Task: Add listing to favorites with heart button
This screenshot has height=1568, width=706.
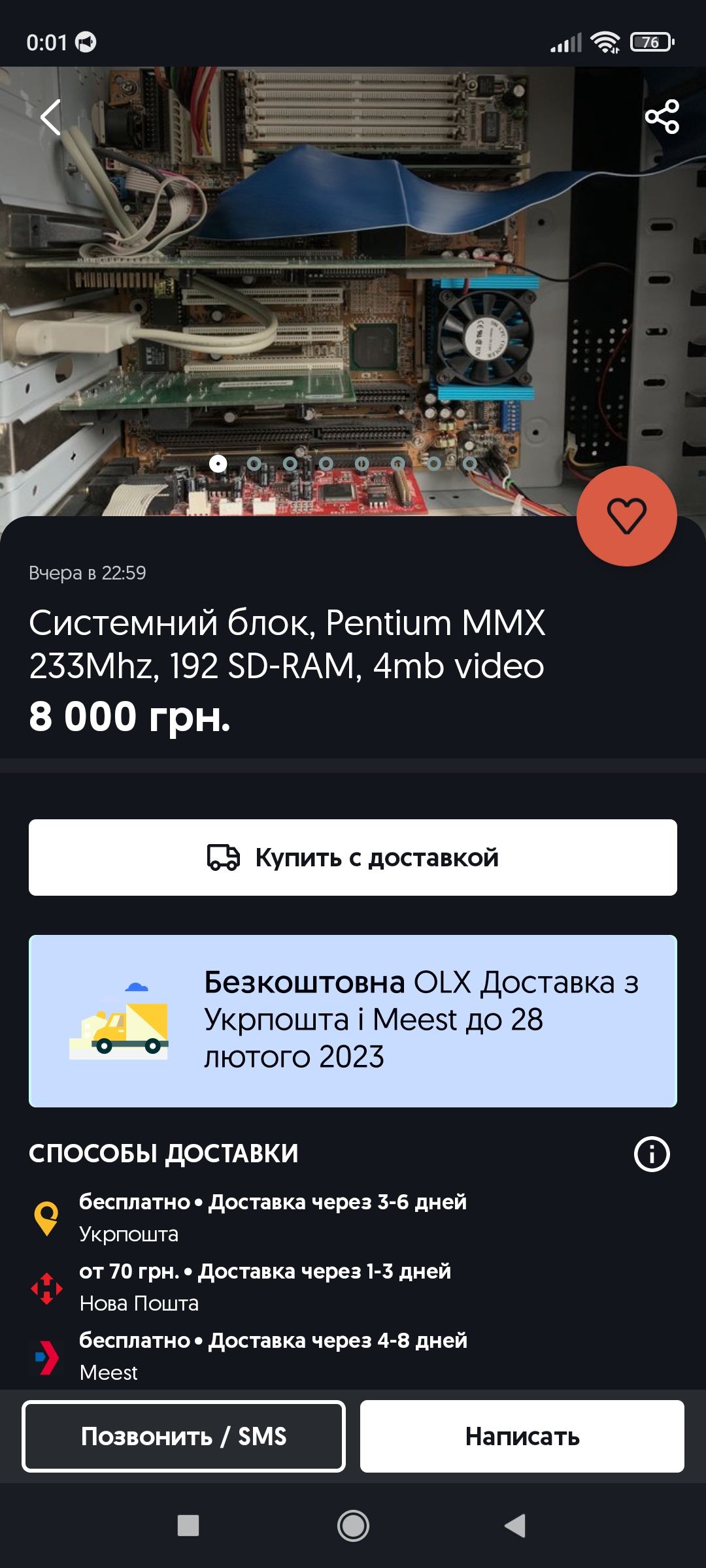Action: pos(626,516)
